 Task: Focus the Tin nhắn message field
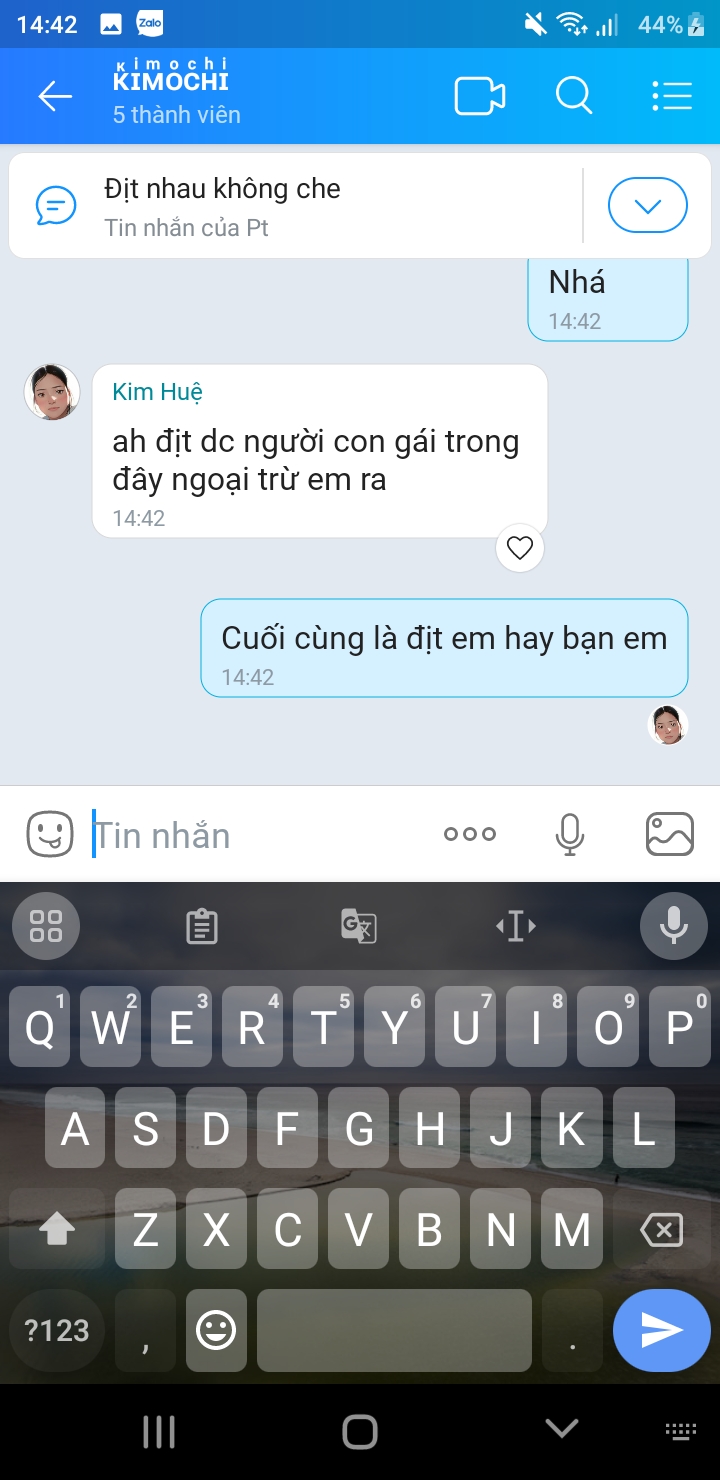click(x=260, y=835)
